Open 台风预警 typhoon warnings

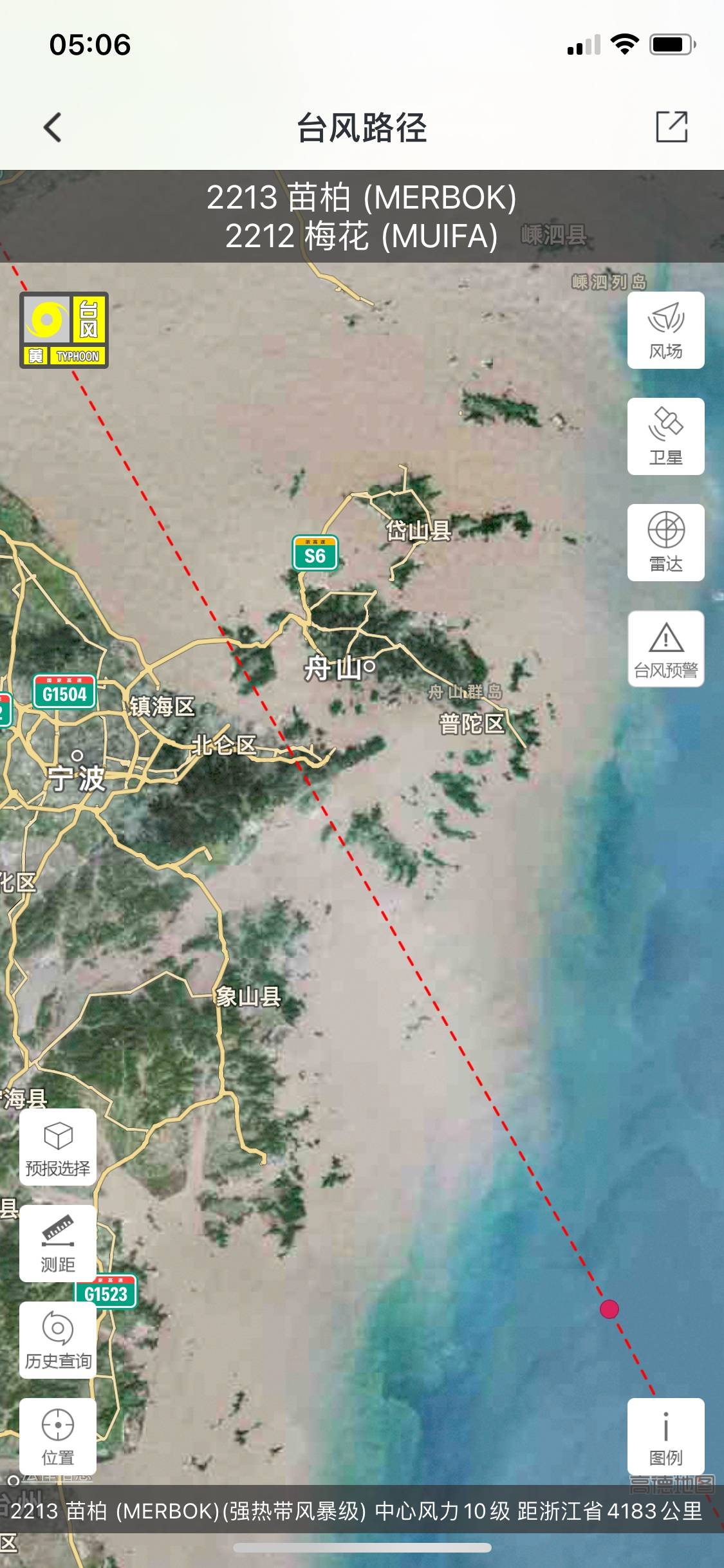[x=665, y=649]
